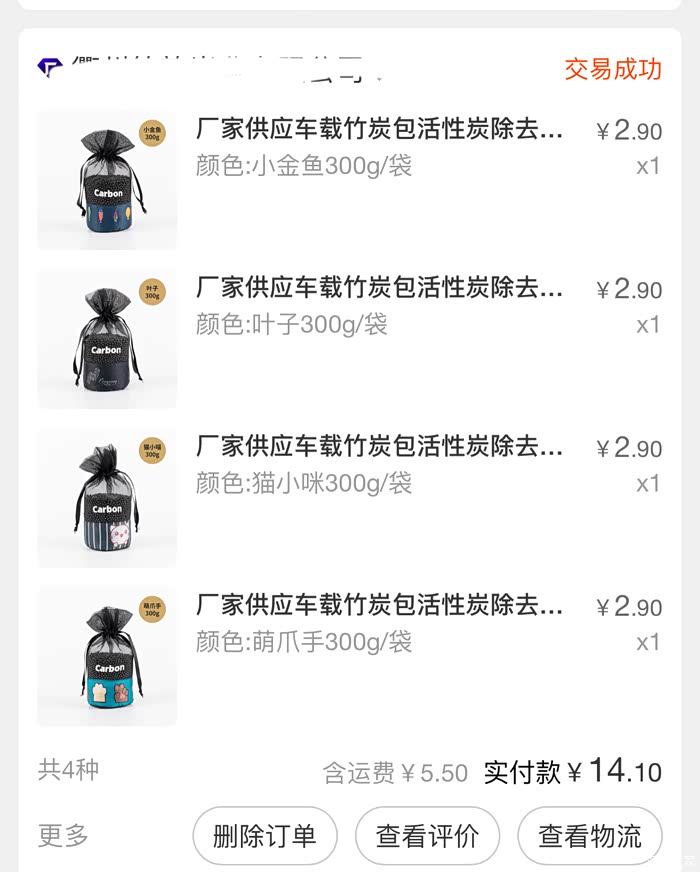
Task: Check delivery via 查看物流
Action: 590,836
